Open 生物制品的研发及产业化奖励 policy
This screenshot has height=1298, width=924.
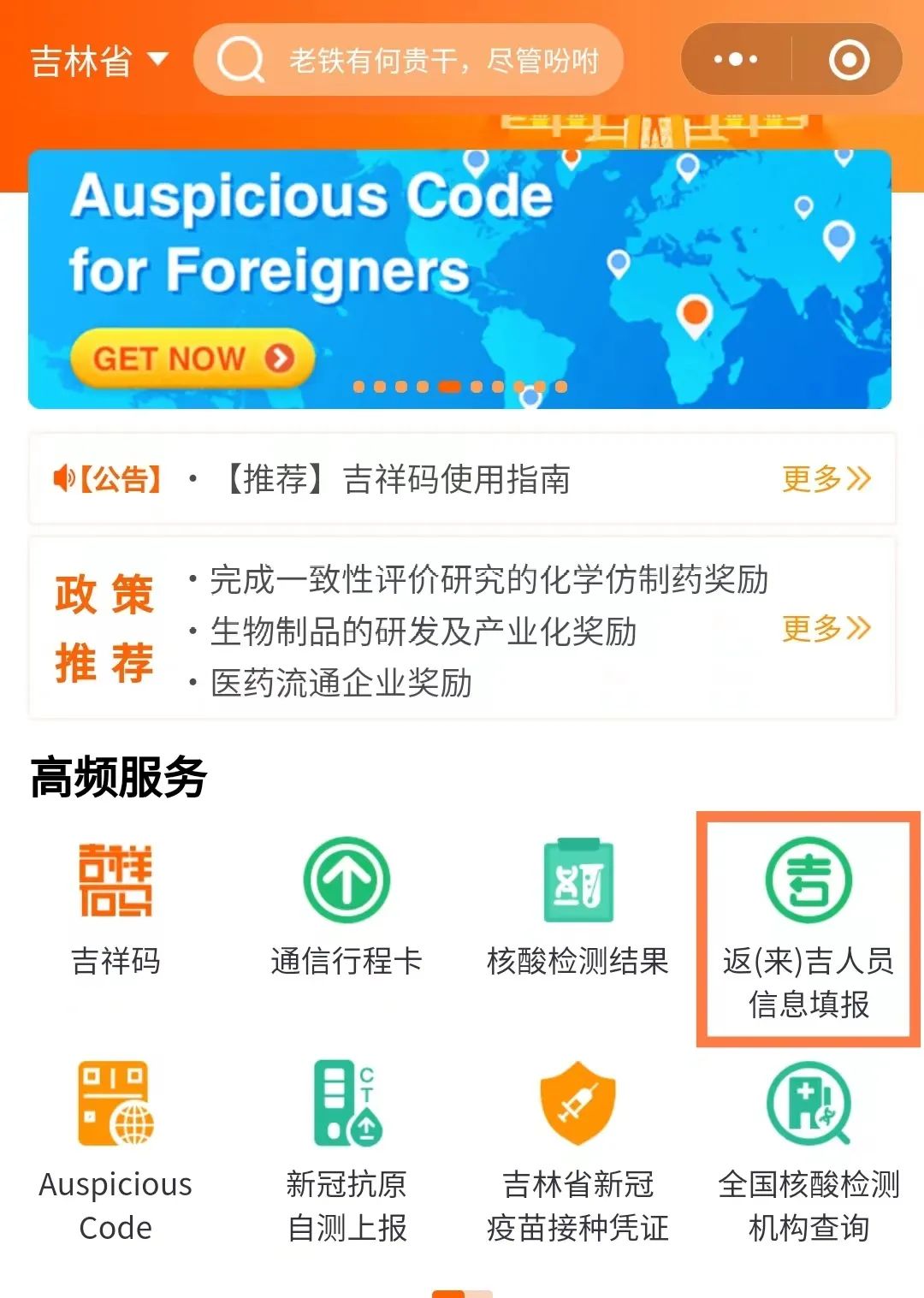click(423, 632)
